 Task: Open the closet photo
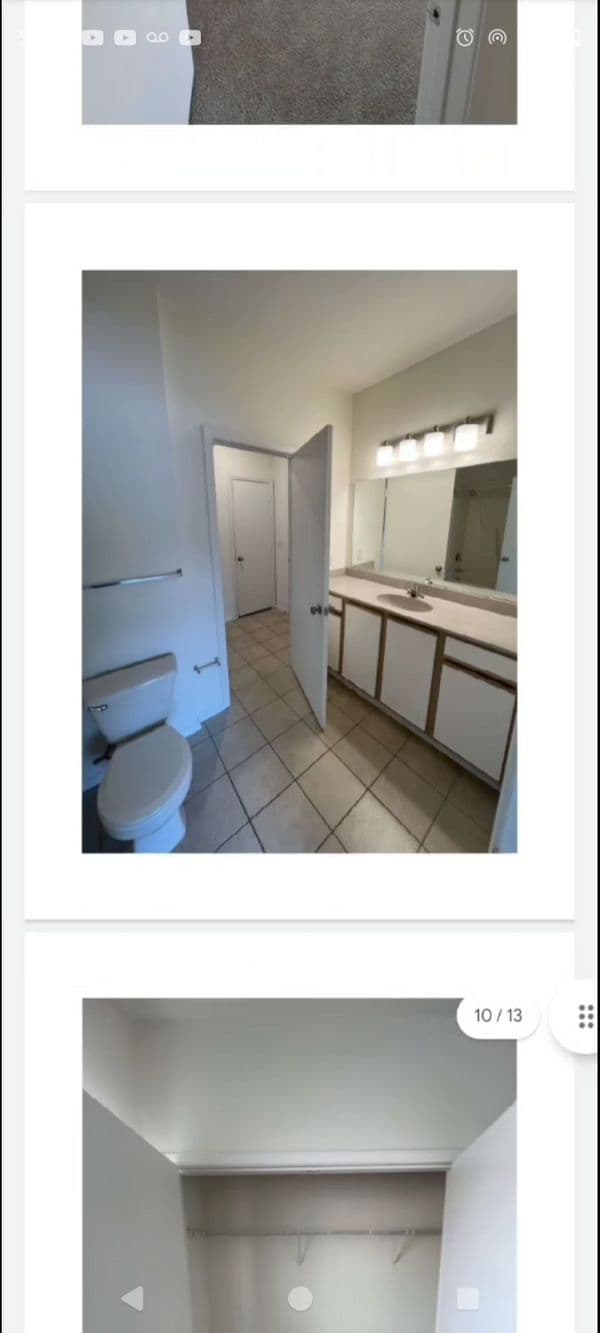(x=299, y=1150)
